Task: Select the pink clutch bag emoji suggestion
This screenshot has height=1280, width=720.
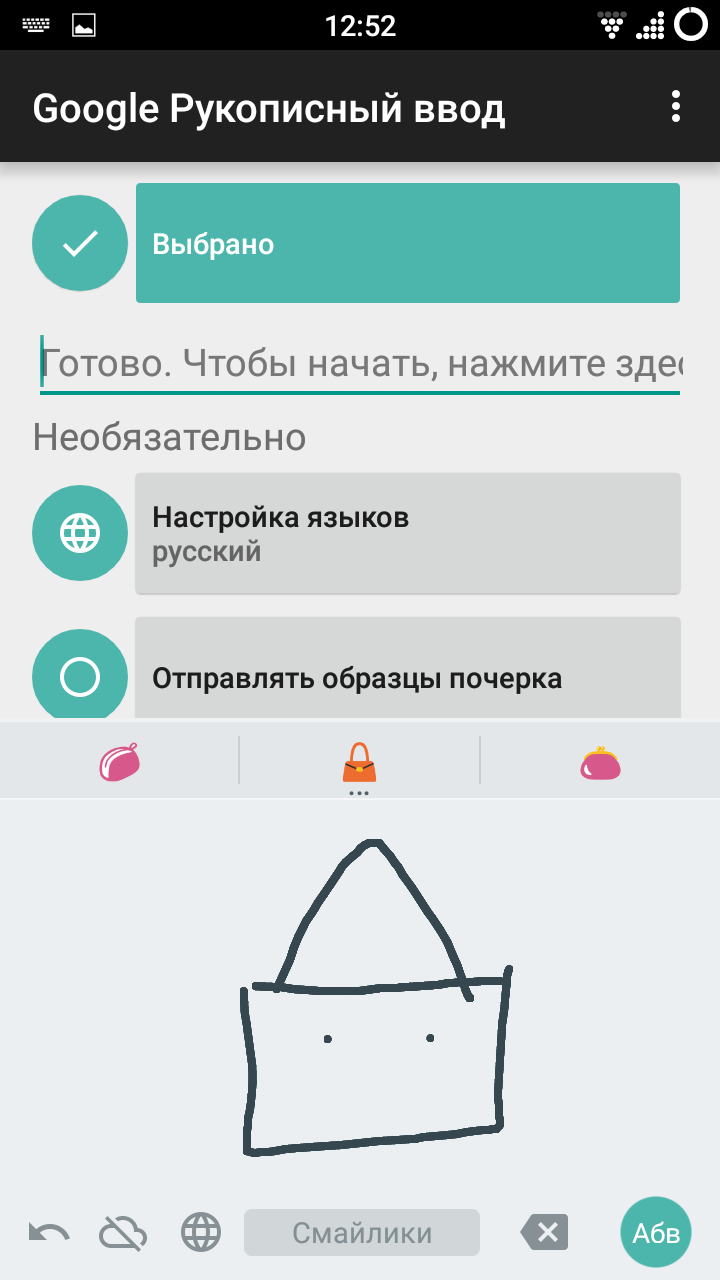Action: click(x=119, y=762)
